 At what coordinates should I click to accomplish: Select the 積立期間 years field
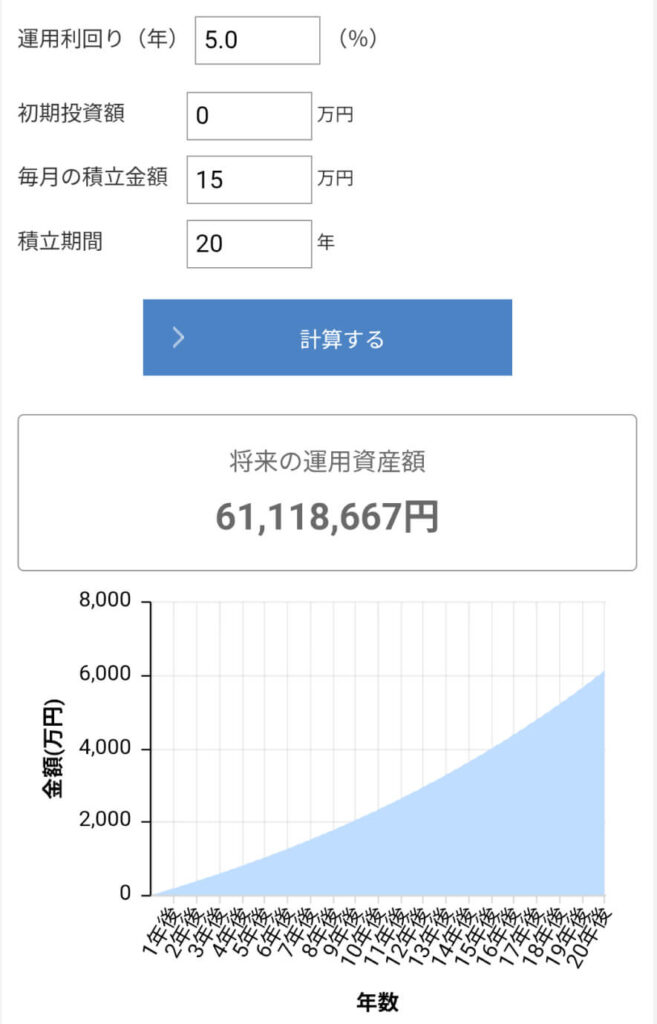(x=249, y=244)
